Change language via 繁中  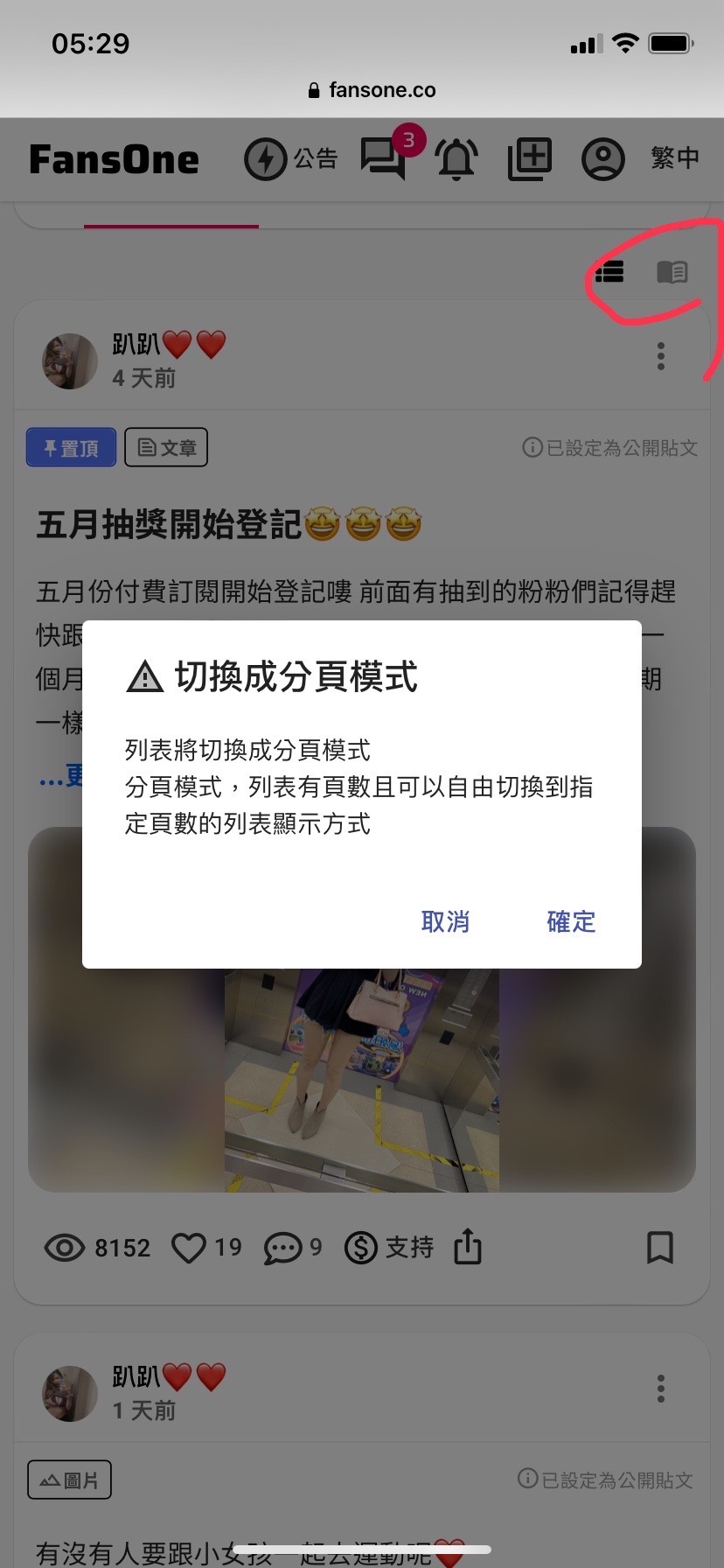coord(675,157)
